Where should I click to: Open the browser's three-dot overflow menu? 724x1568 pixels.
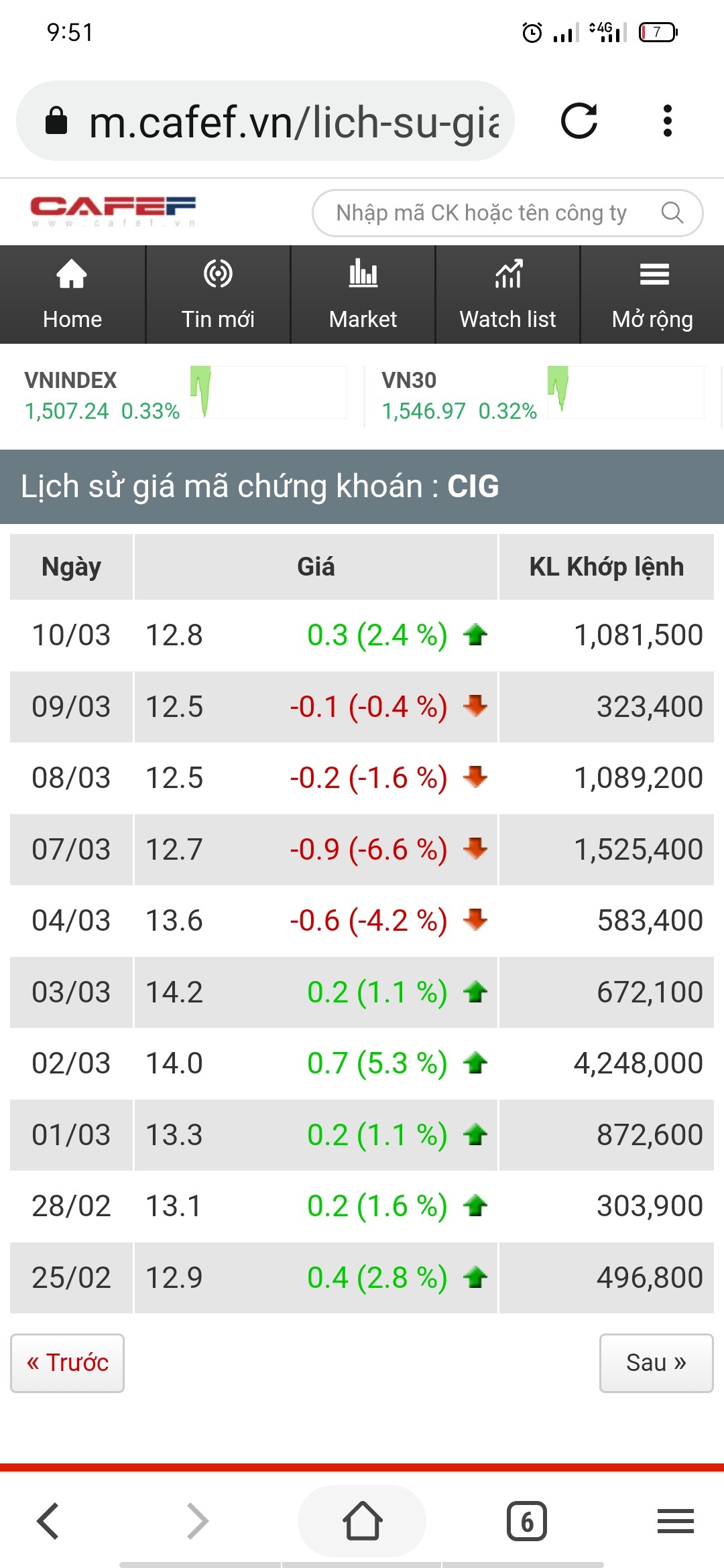[667, 121]
